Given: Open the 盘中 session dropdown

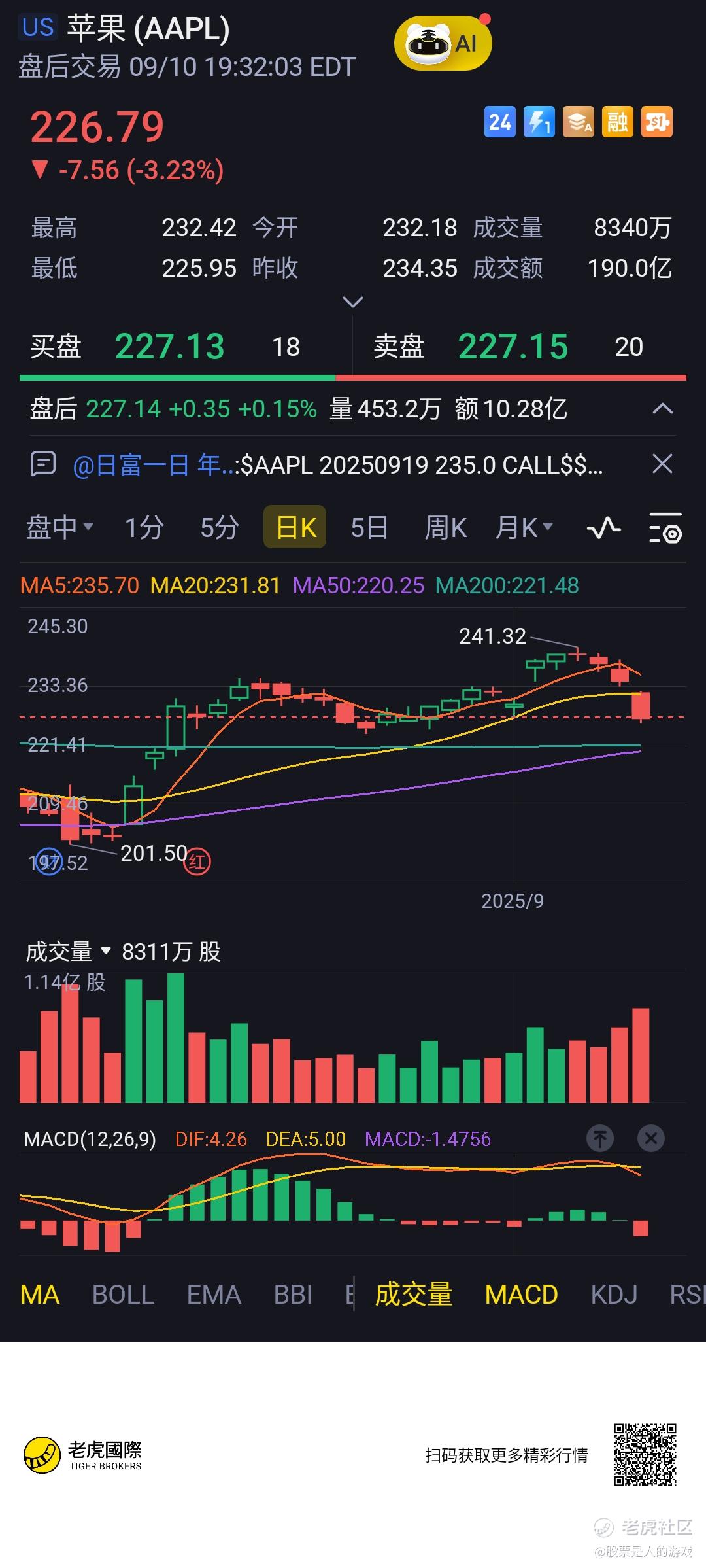Looking at the screenshot, I should click(59, 527).
